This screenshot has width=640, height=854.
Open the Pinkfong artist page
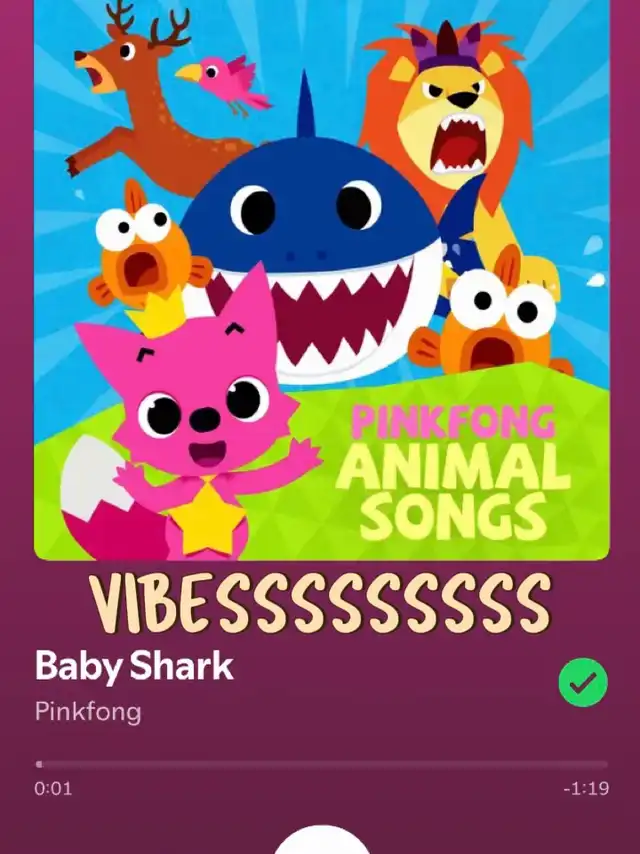click(x=88, y=712)
